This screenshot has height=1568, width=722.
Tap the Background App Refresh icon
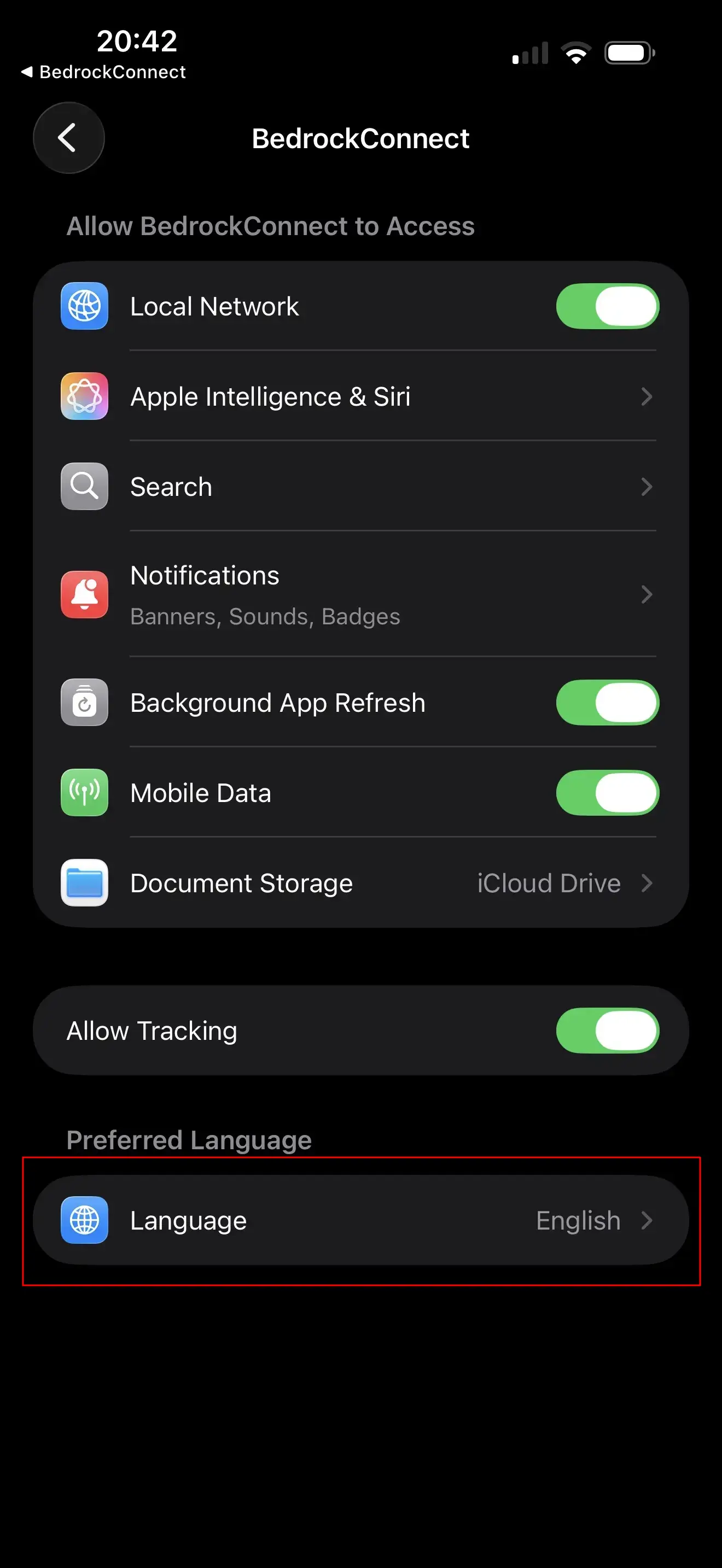84,703
